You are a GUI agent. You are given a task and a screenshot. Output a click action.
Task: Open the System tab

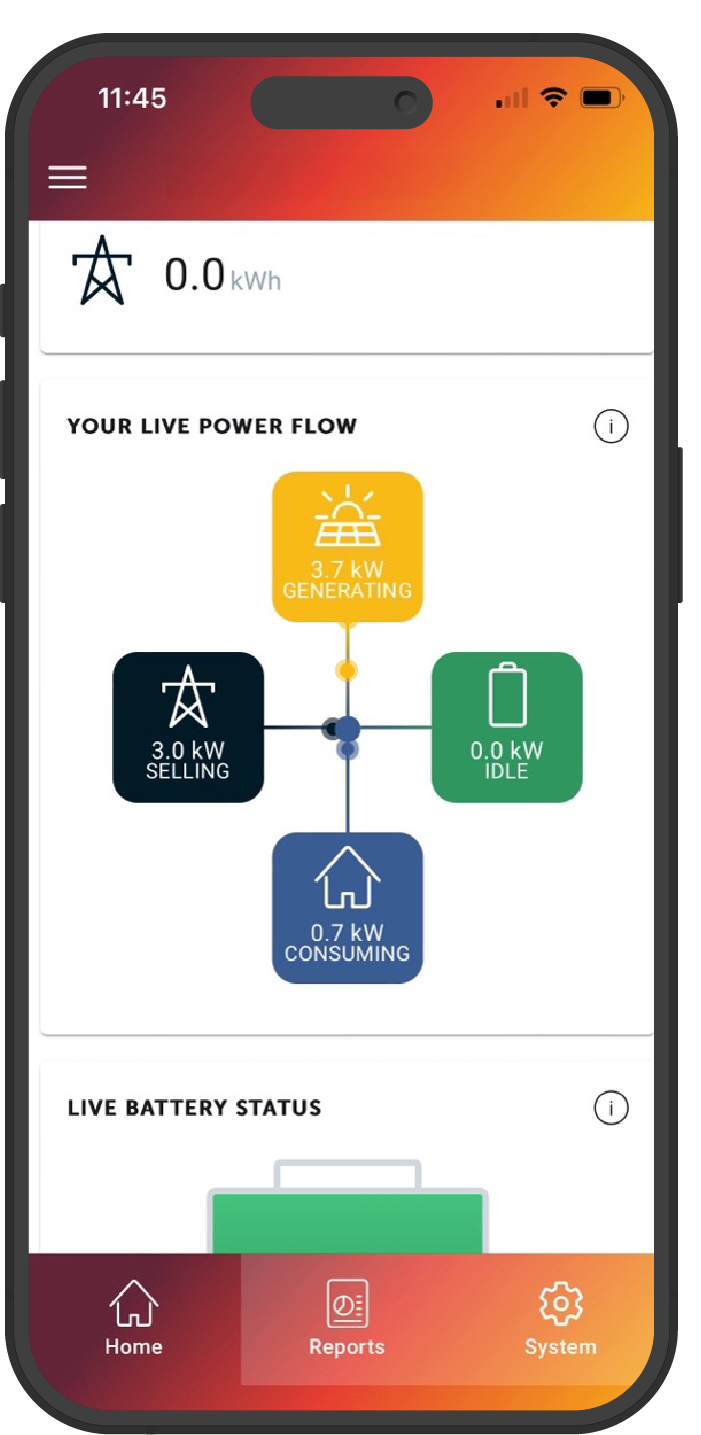pos(560,1319)
